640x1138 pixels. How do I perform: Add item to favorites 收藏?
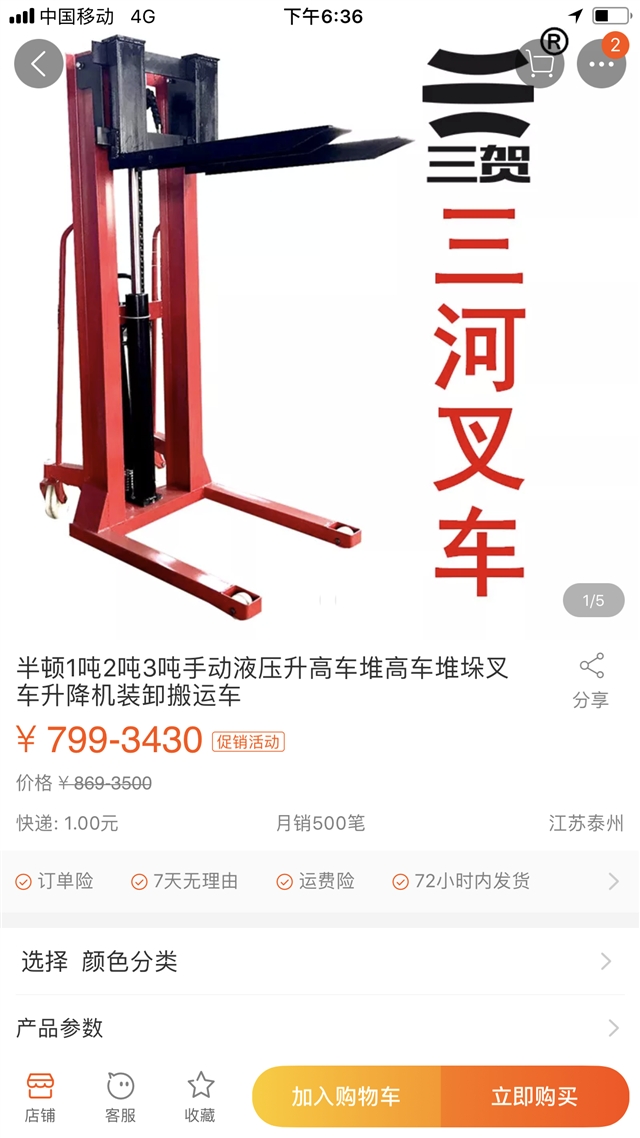(200, 1097)
